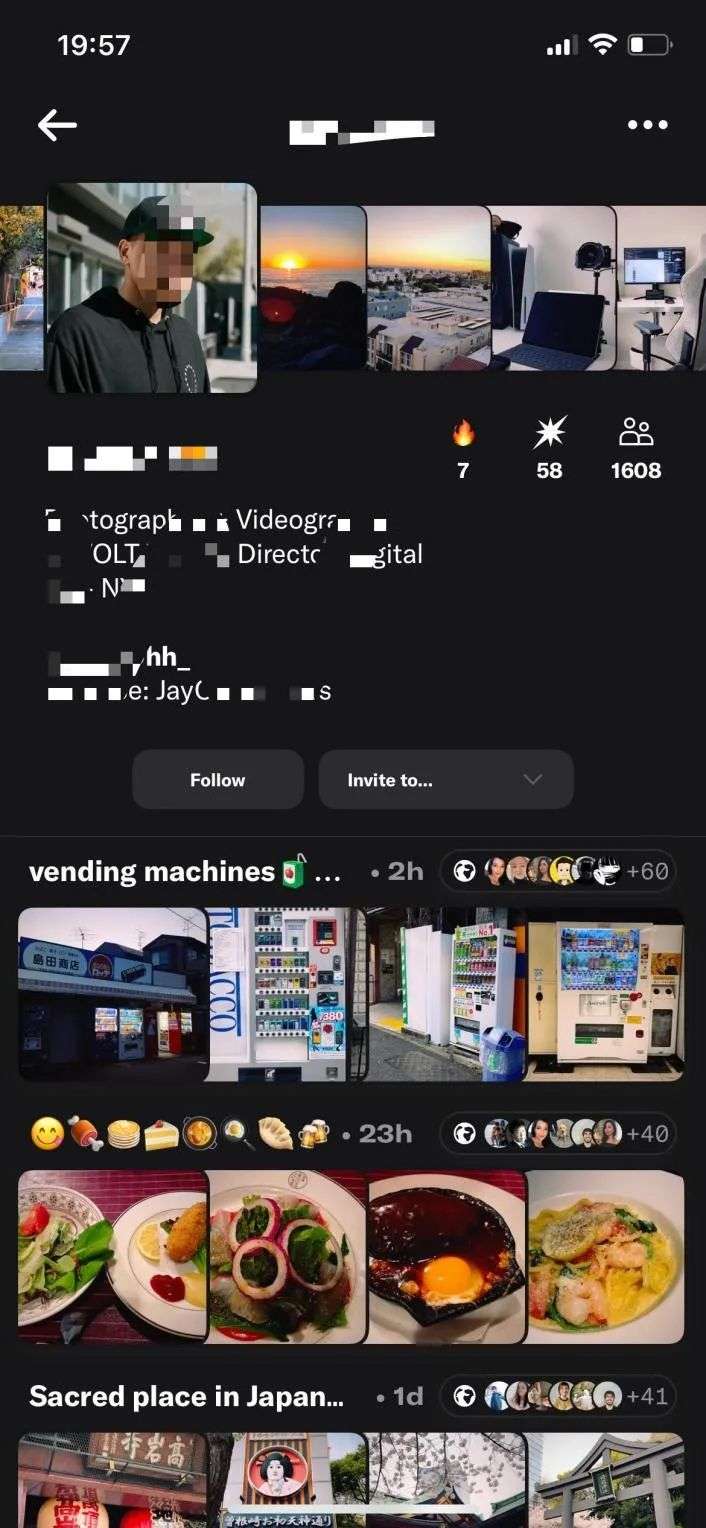Open the shrimp pasta photo

tap(605, 1257)
